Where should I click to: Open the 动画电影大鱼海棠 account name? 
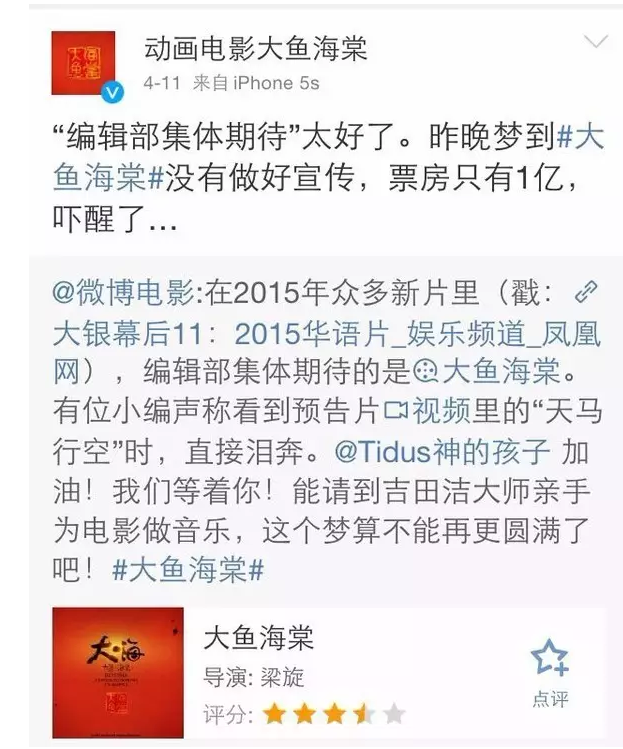click(255, 48)
